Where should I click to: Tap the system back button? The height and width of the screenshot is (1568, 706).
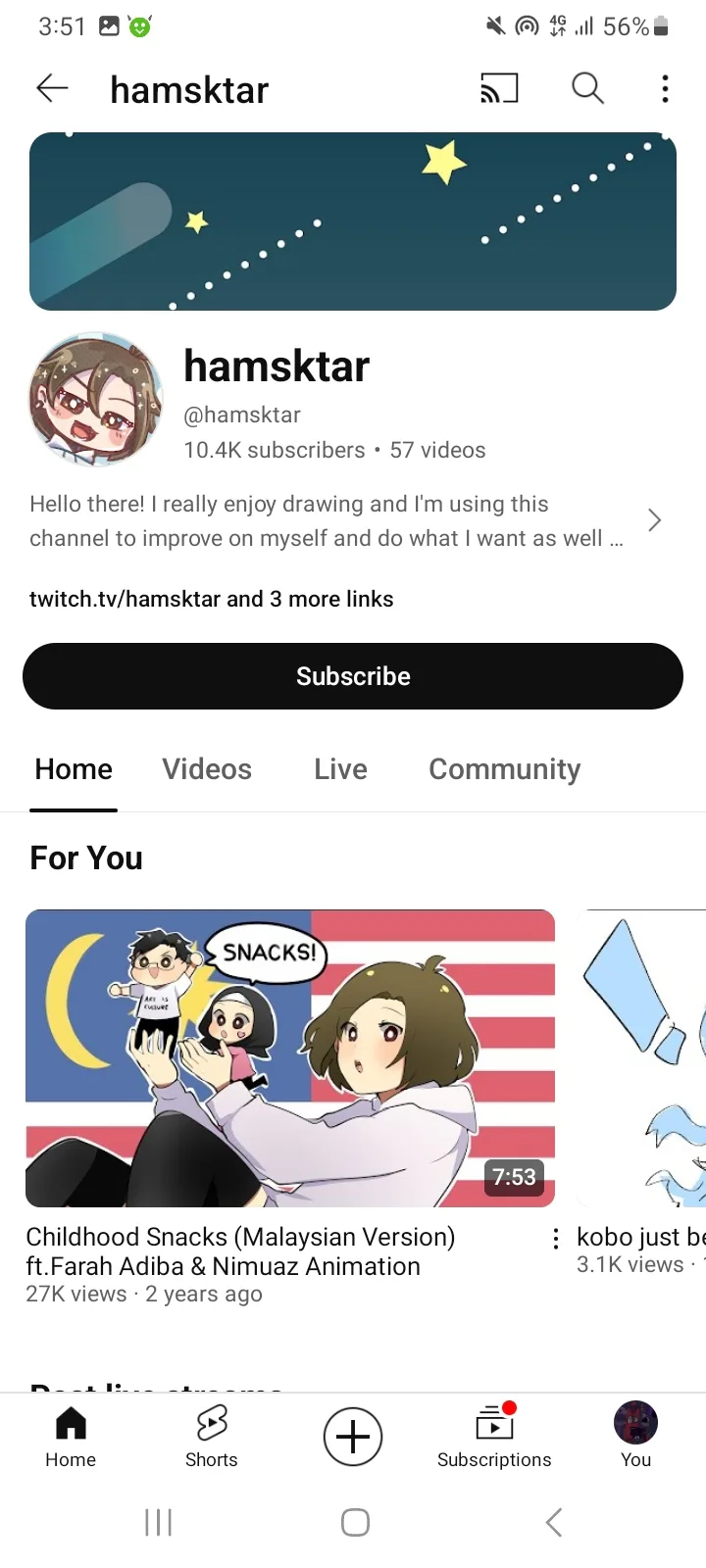pyautogui.click(x=554, y=1522)
